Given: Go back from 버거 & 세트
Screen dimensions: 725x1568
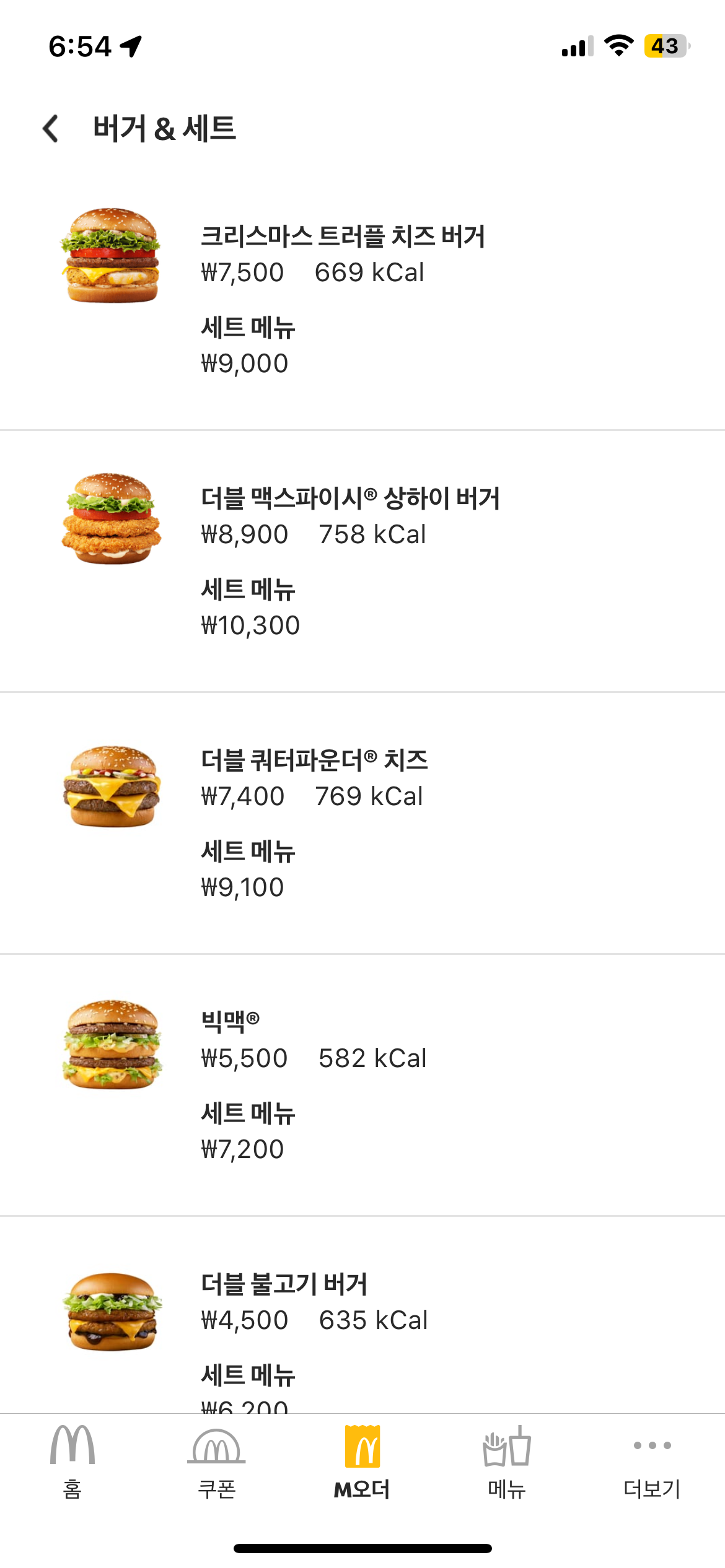Looking at the screenshot, I should [51, 129].
